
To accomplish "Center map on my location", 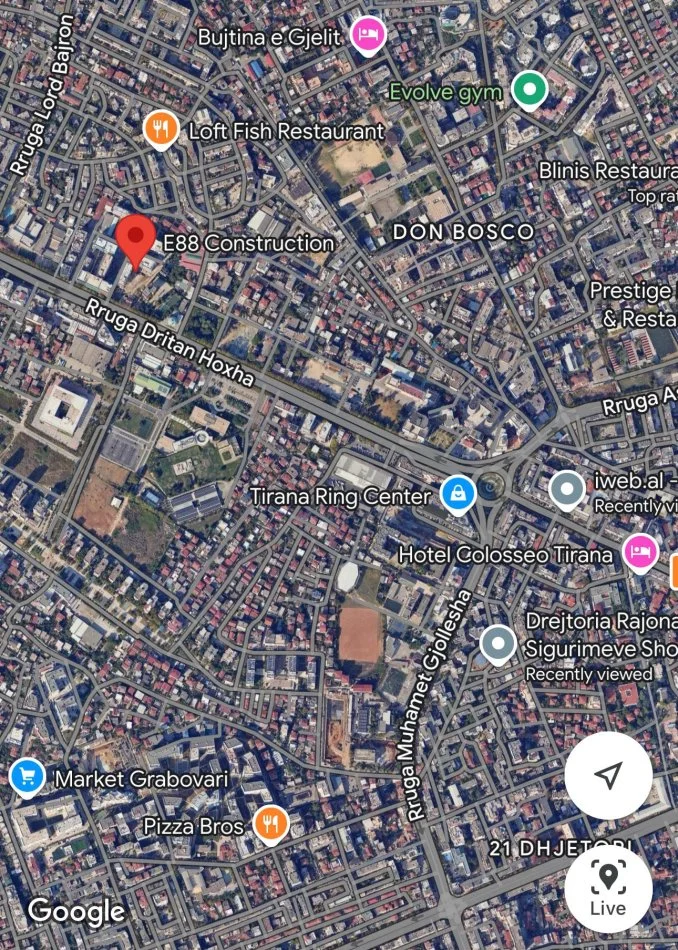I will coord(608,775).
